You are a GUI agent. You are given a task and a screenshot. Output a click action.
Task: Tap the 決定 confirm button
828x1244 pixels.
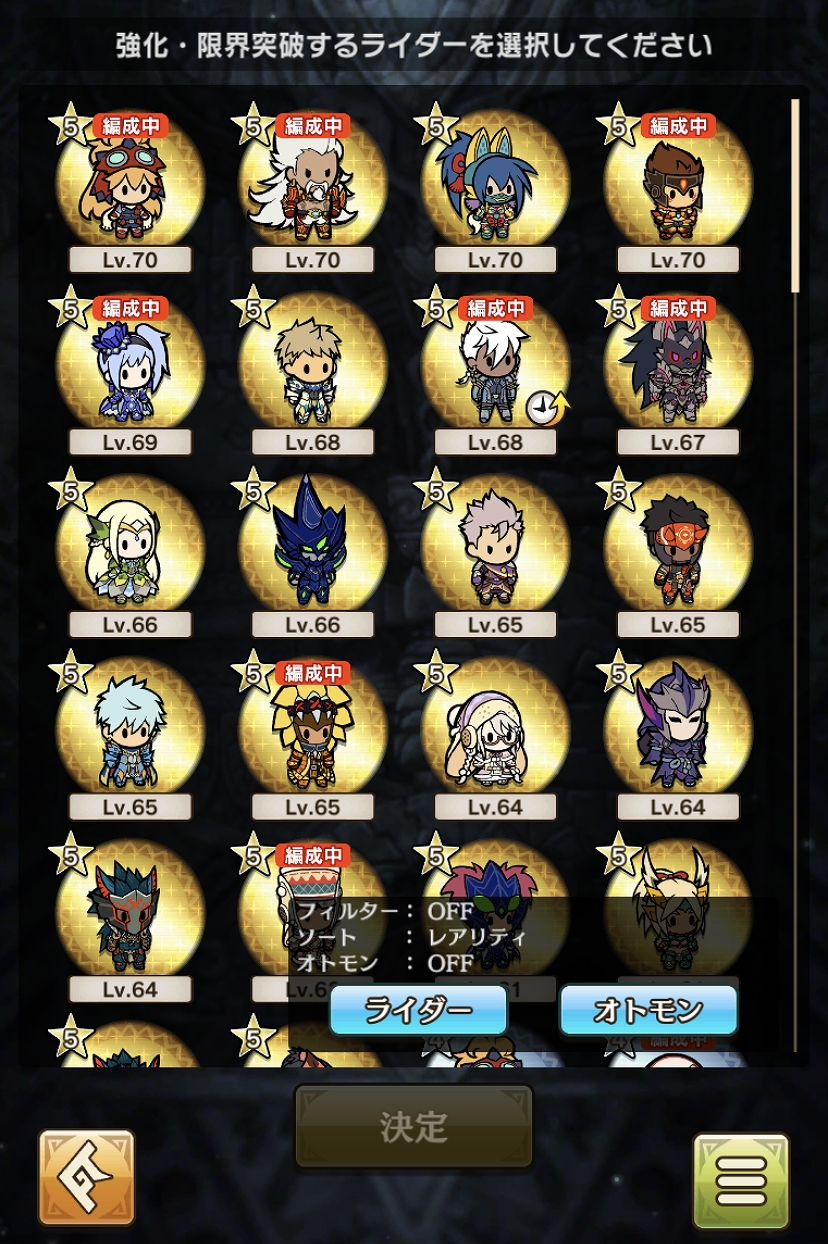(413, 1126)
